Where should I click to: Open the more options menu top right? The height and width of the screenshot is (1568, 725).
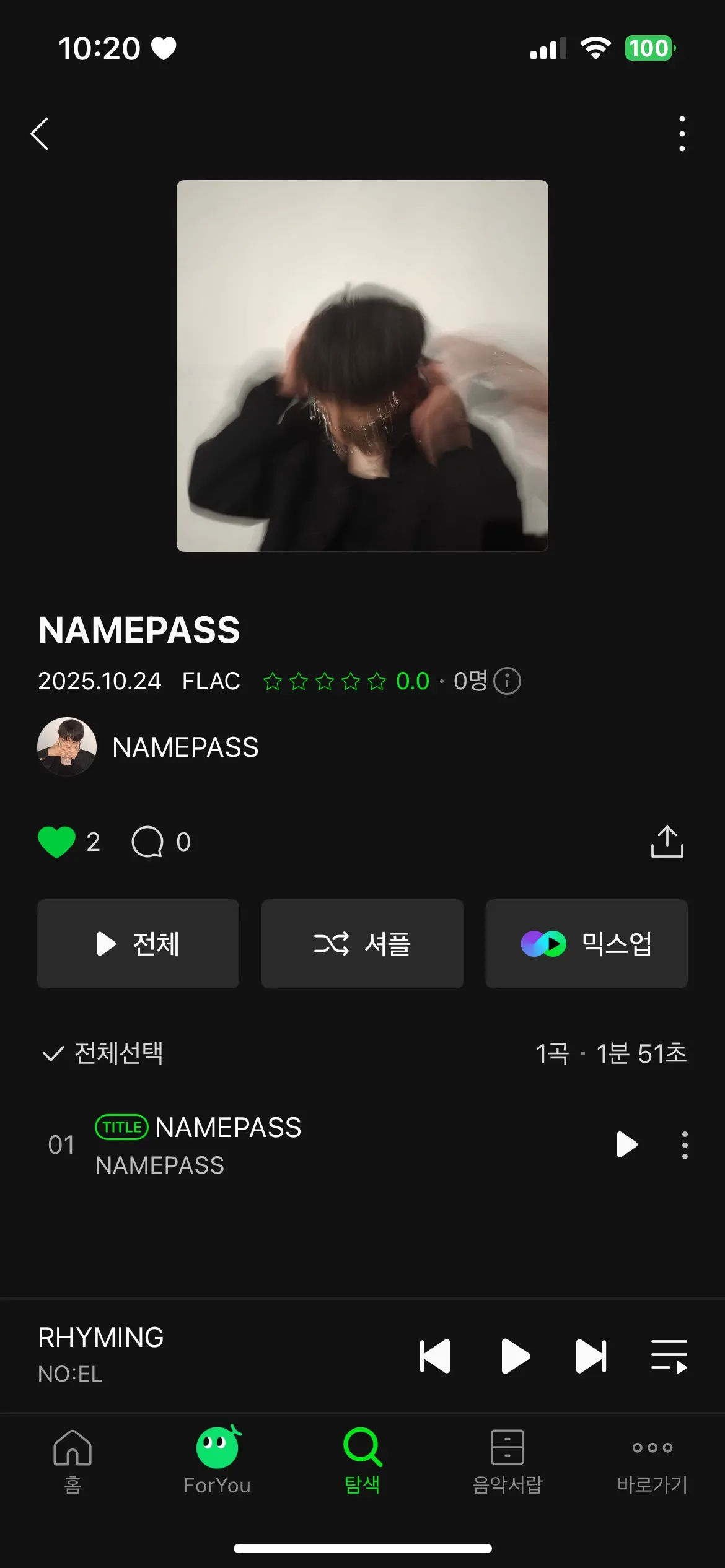tap(681, 134)
